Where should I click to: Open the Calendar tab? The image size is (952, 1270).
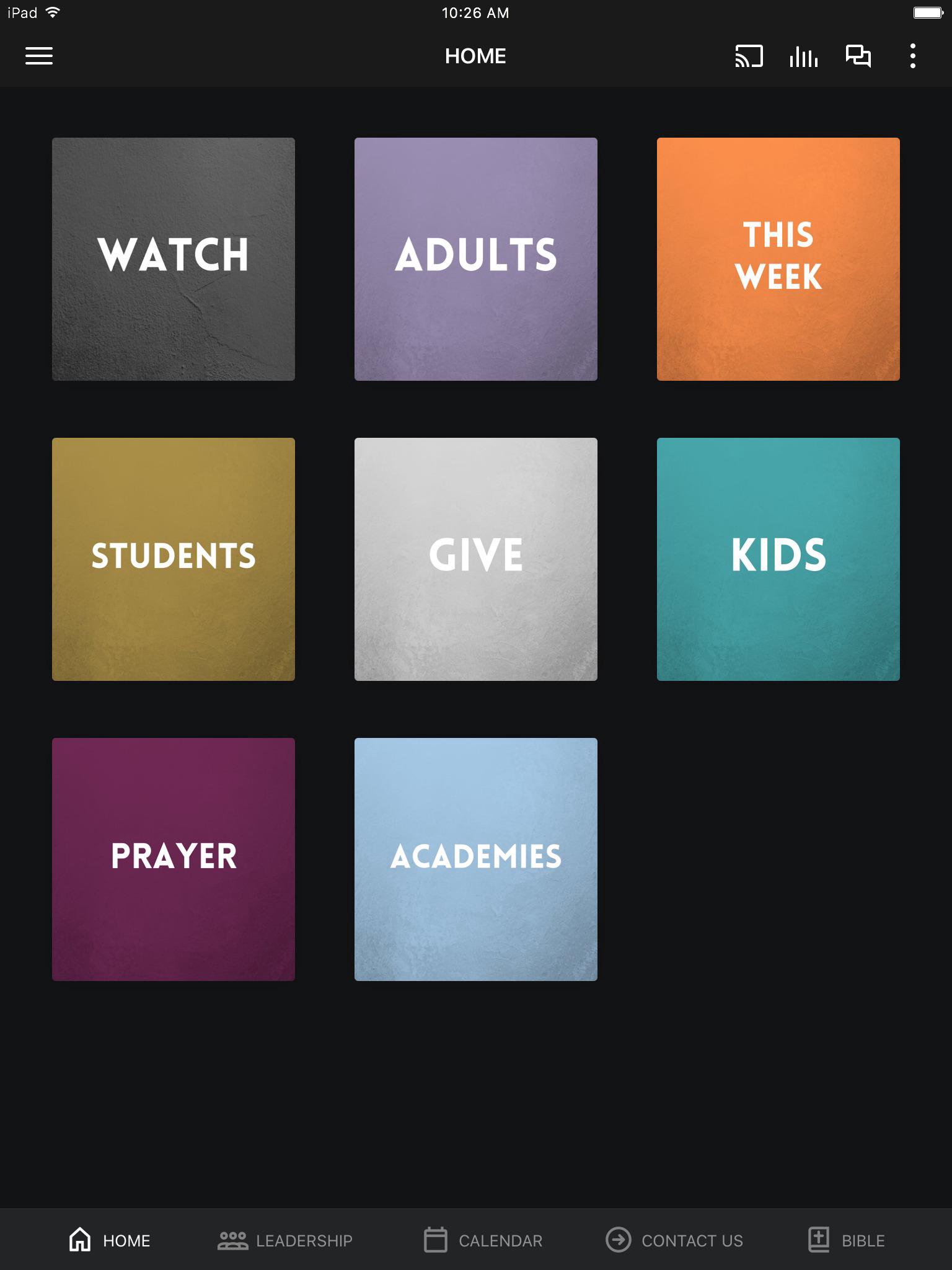click(483, 1240)
